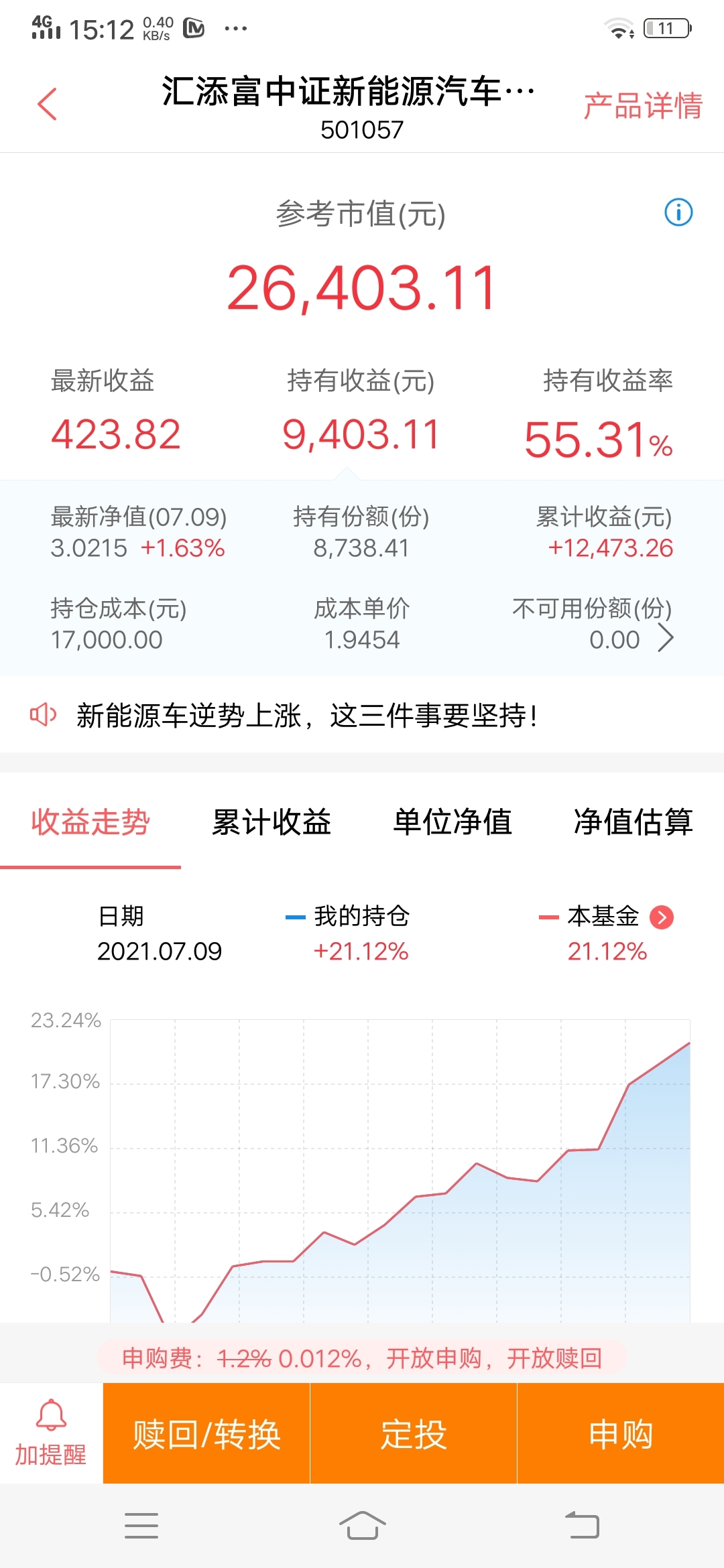724x1568 pixels.
Task: Open the info tooltip next to 参考市值
Action: point(679,211)
